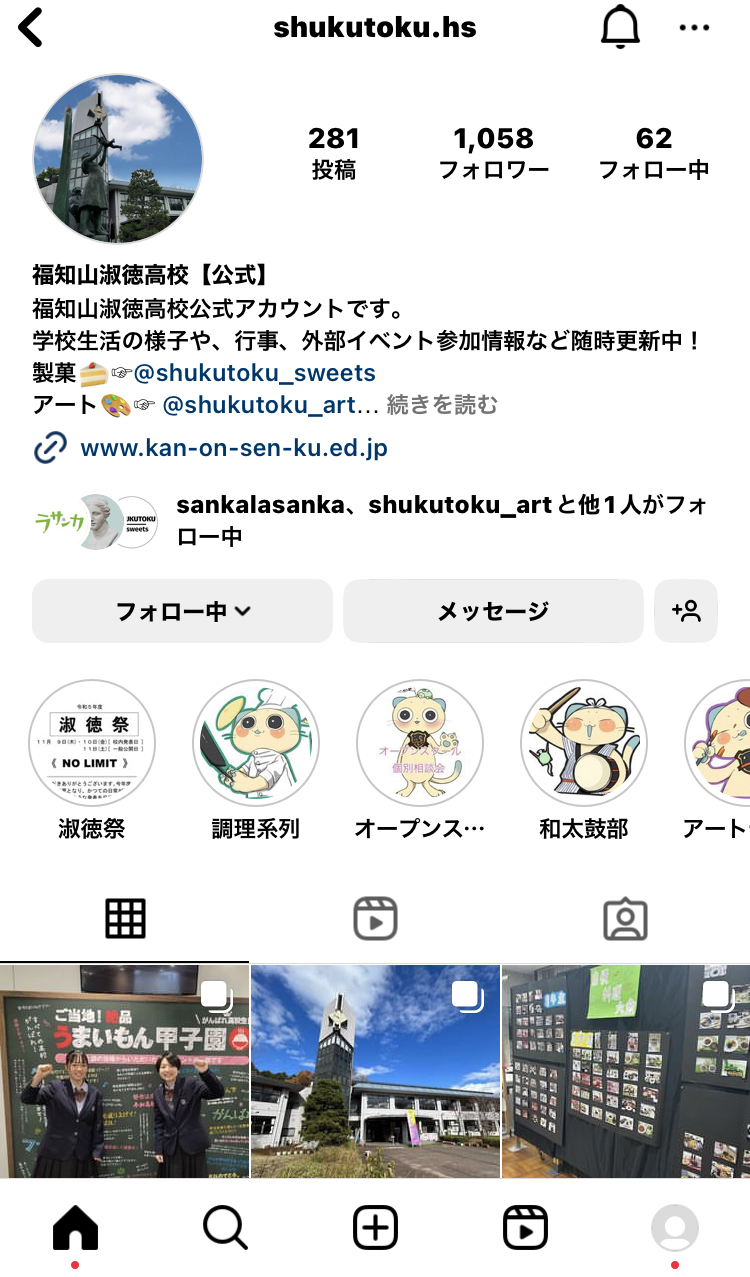
Task: View the 和太鼓部 story highlight
Action: 584,743
